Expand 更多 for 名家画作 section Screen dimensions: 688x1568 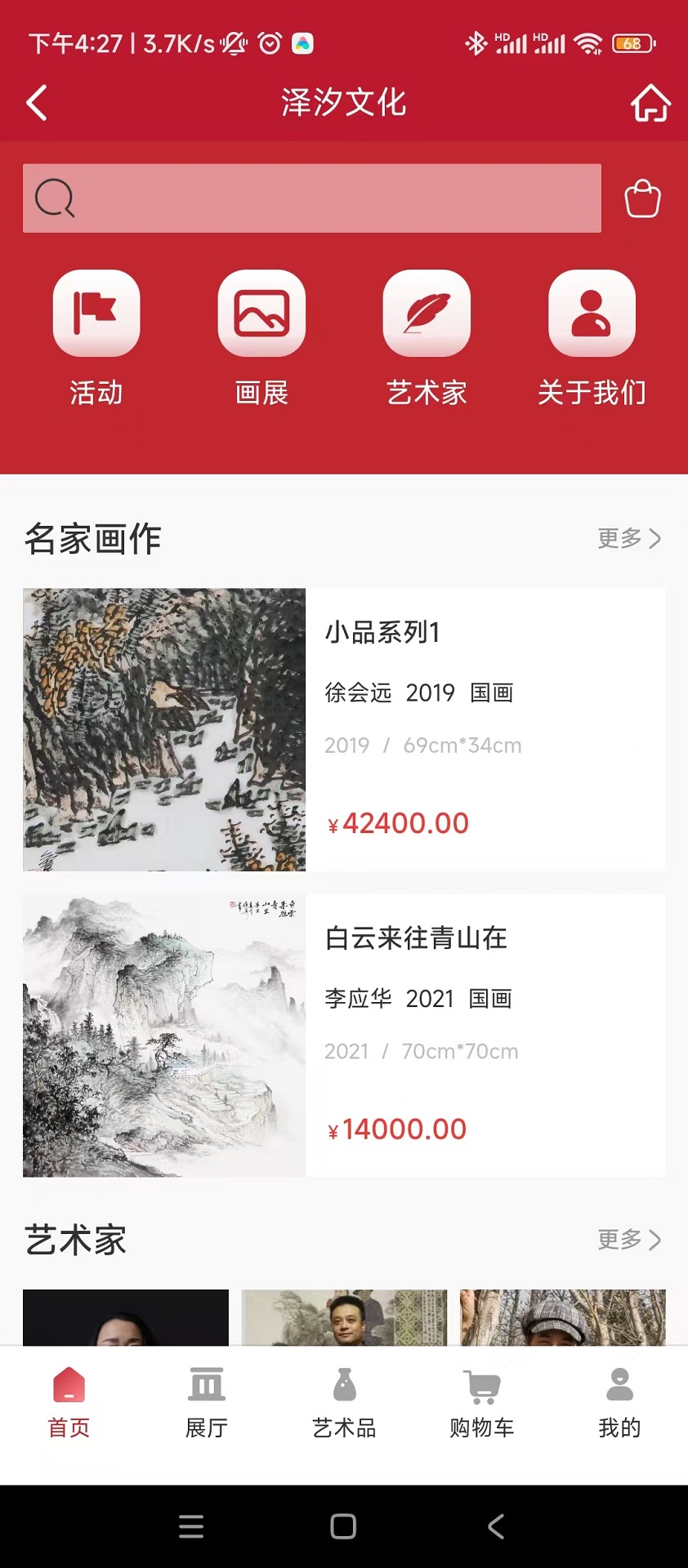tap(629, 539)
